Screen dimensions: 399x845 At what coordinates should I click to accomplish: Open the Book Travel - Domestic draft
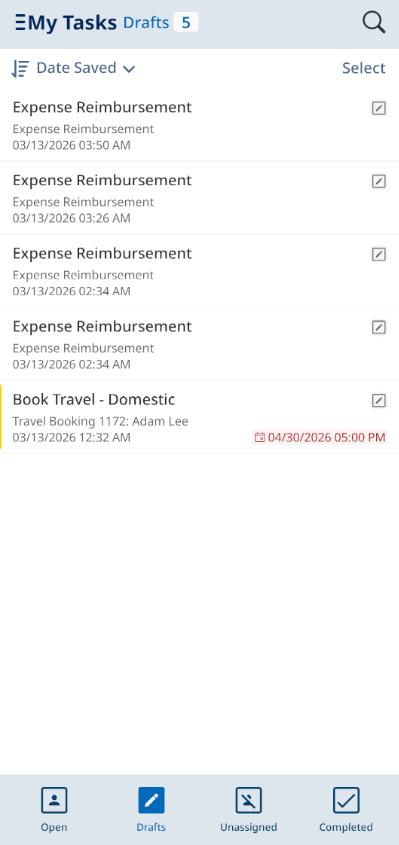pos(200,417)
